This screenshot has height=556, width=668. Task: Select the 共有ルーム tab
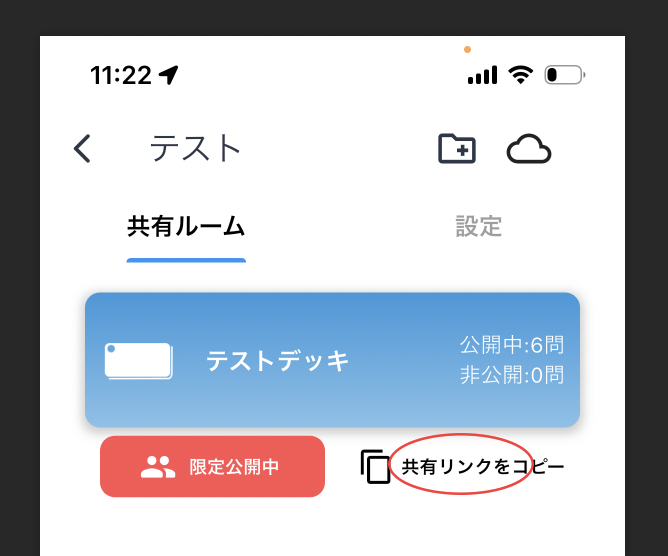[186, 226]
